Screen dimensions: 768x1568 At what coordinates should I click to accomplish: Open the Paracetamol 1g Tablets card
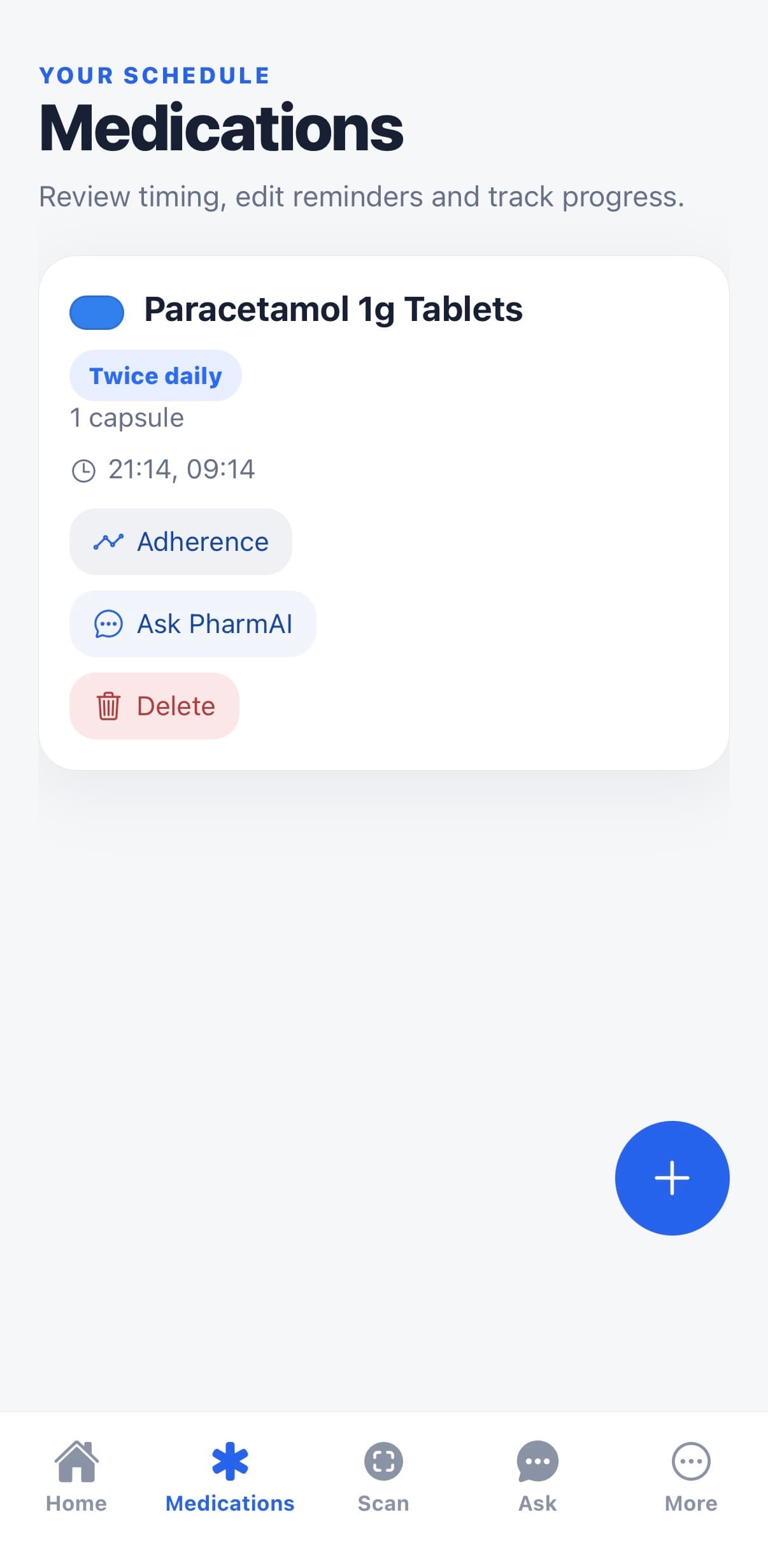(384, 513)
